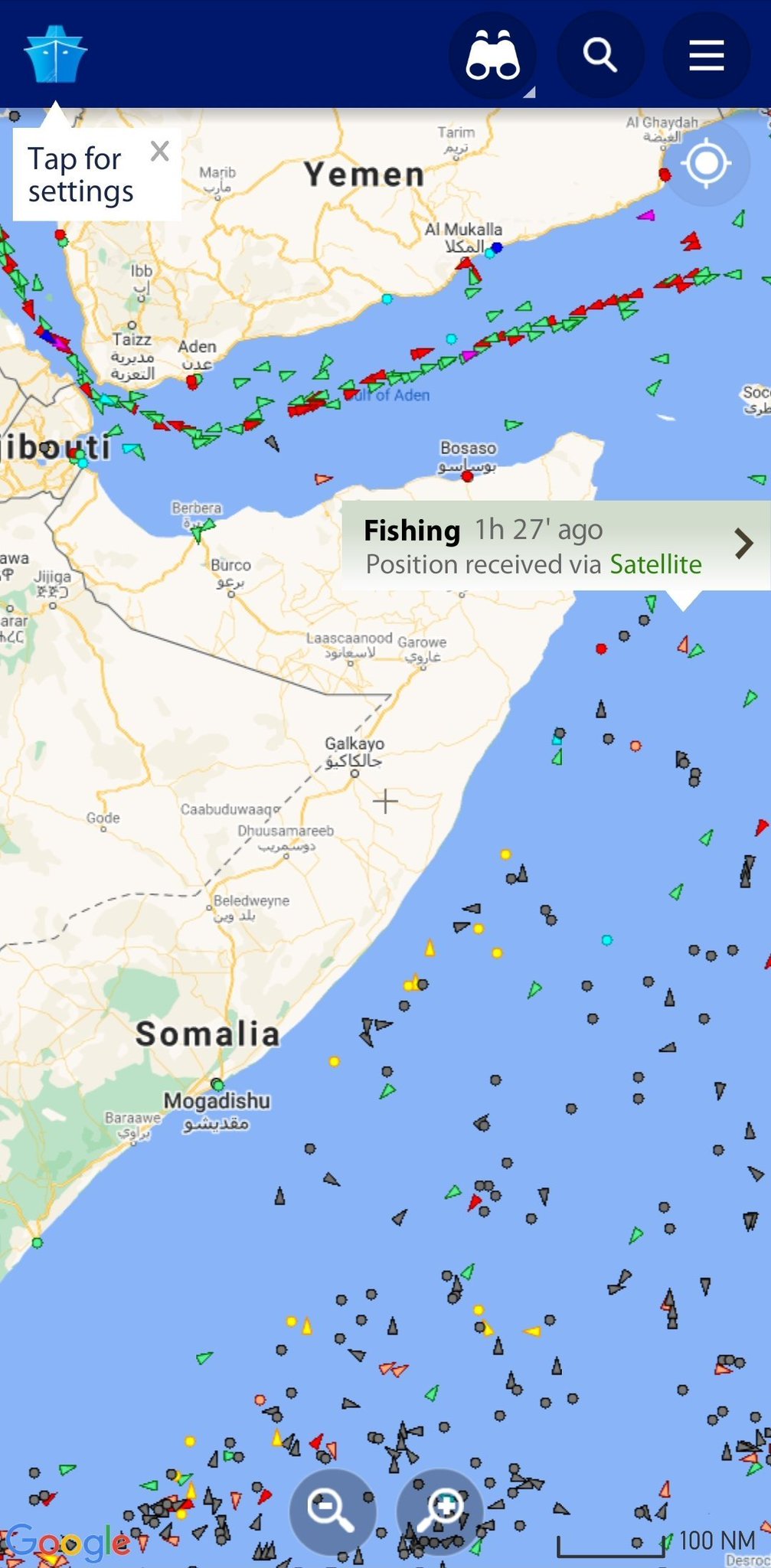Image resolution: width=771 pixels, height=1568 pixels.
Task: Open the hamburger menu
Action: coord(706,56)
